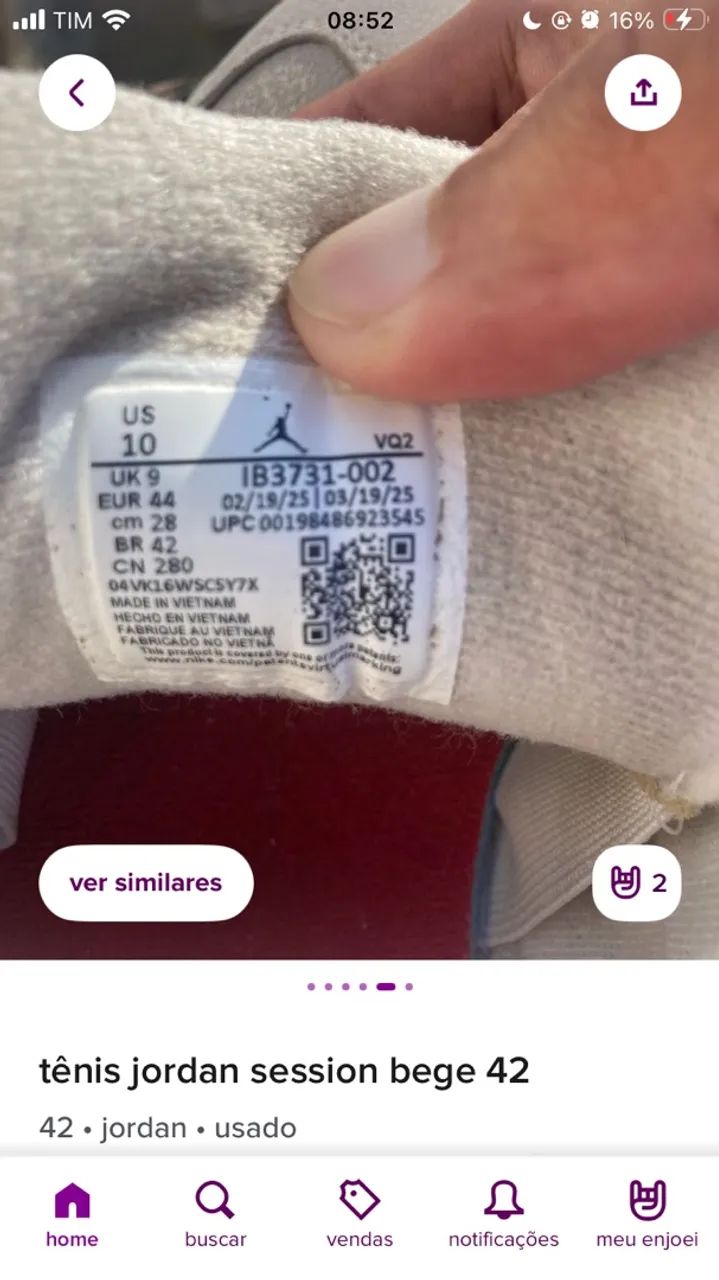719x1280 pixels.
Task: Select the last photo page indicator dot
Action: click(409, 987)
